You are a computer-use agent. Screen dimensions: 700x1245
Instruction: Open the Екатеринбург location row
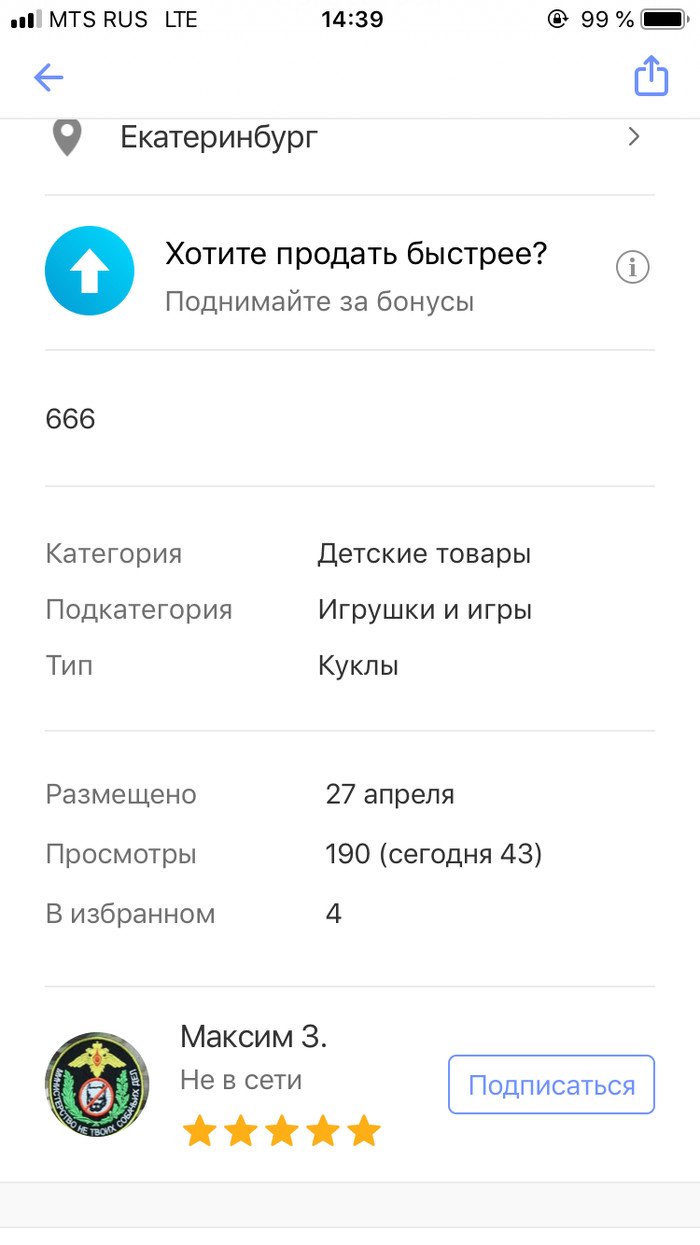[x=350, y=137]
